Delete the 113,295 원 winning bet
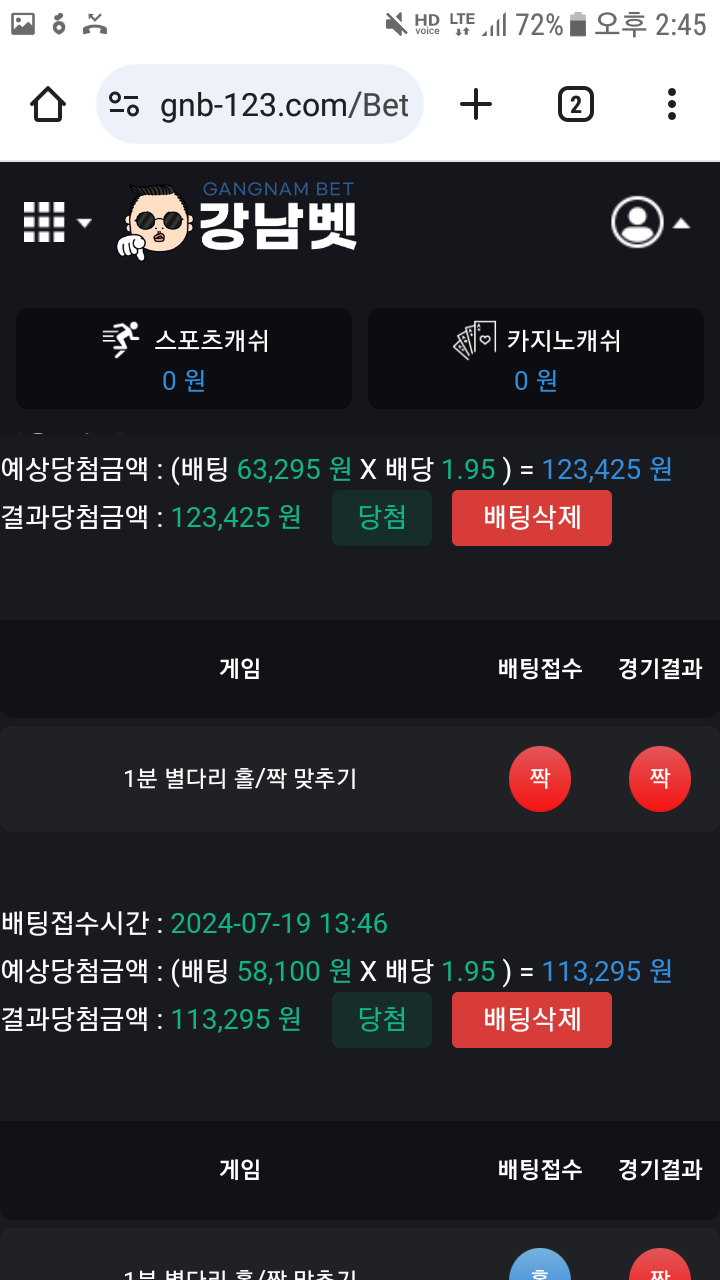The height and width of the screenshot is (1280, 720). [531, 1020]
